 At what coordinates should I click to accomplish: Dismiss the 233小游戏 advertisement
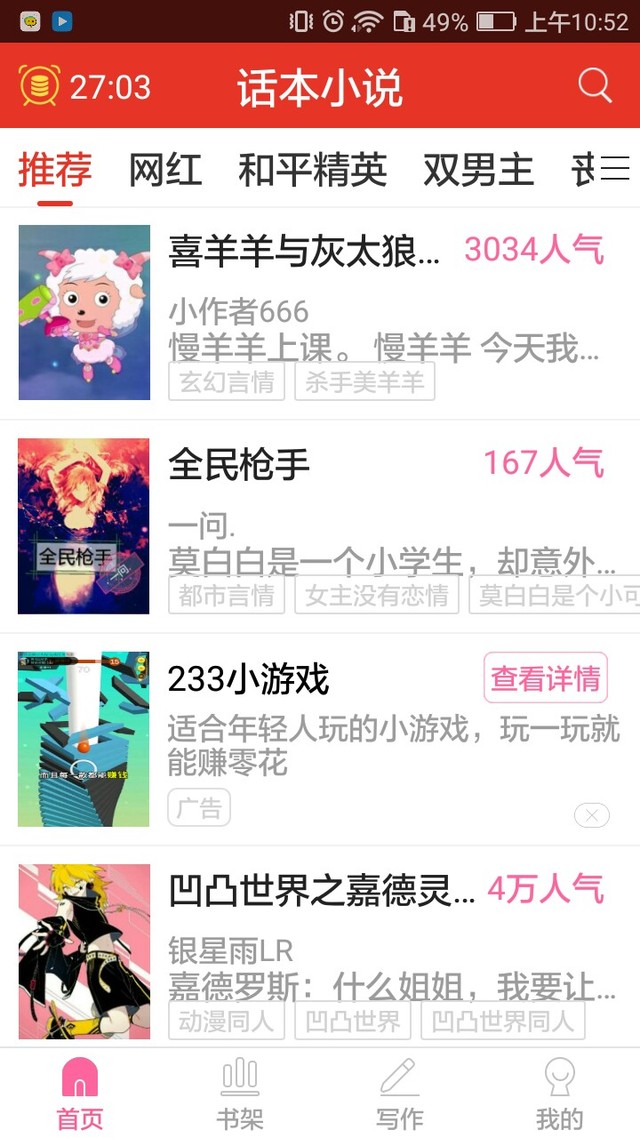[591, 816]
